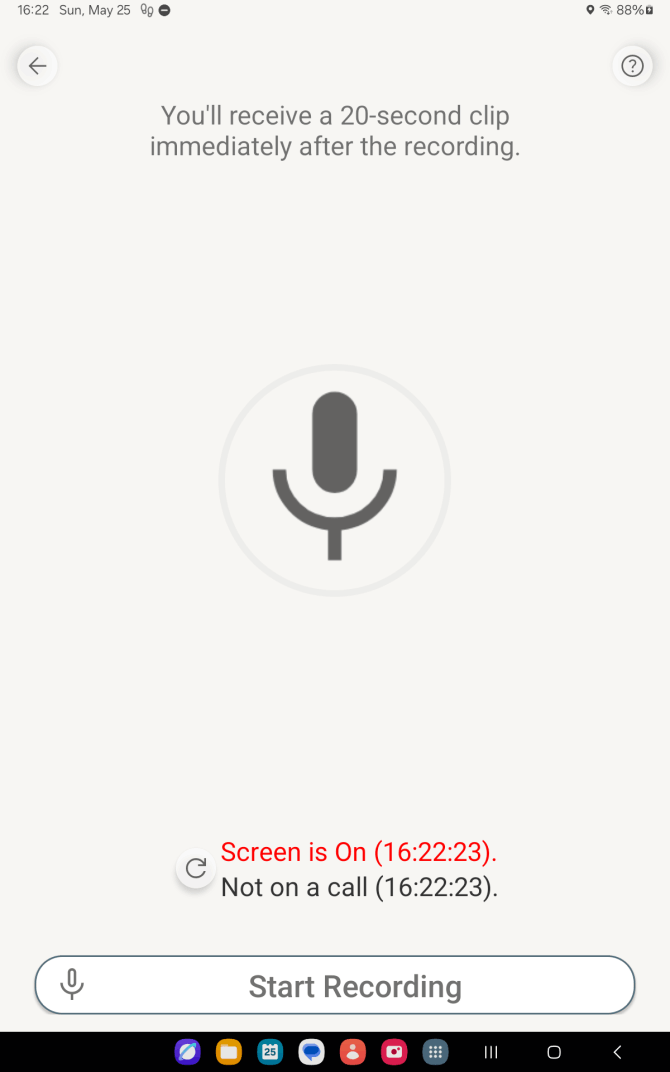Open the red camera app in taskbar
Image resolution: width=670 pixels, height=1072 pixels.
[x=393, y=1052]
